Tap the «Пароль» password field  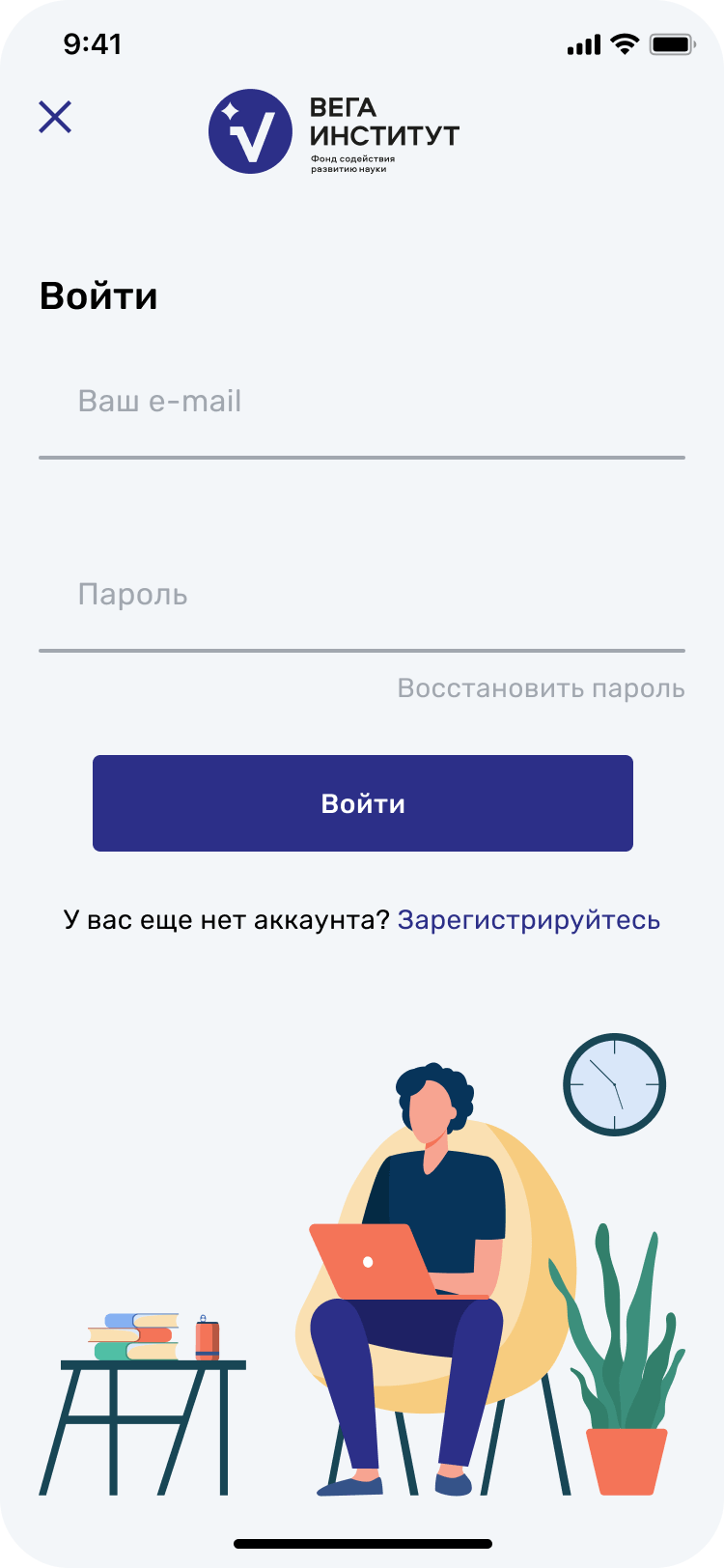[x=361, y=595]
